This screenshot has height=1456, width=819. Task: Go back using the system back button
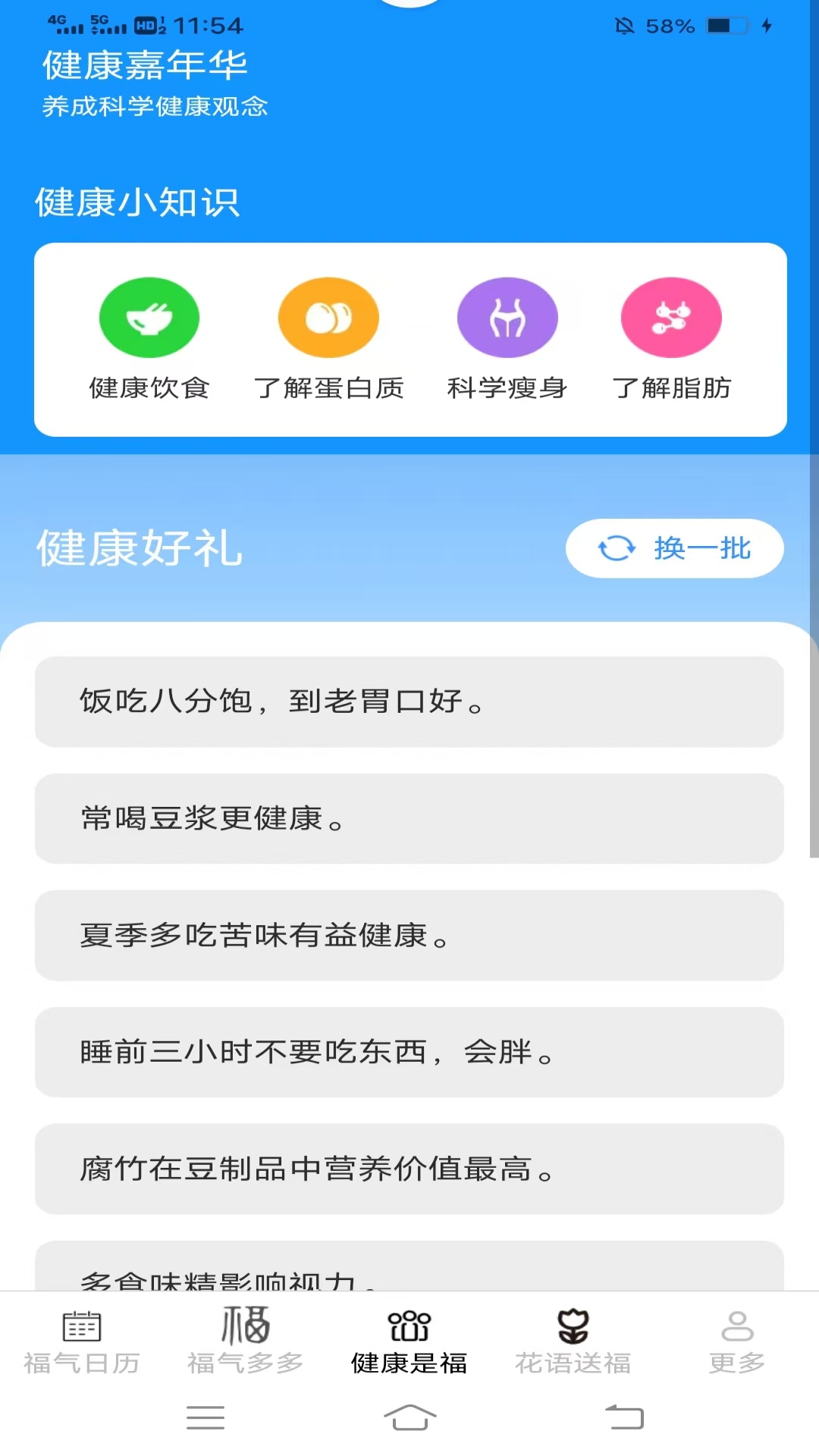click(624, 1417)
